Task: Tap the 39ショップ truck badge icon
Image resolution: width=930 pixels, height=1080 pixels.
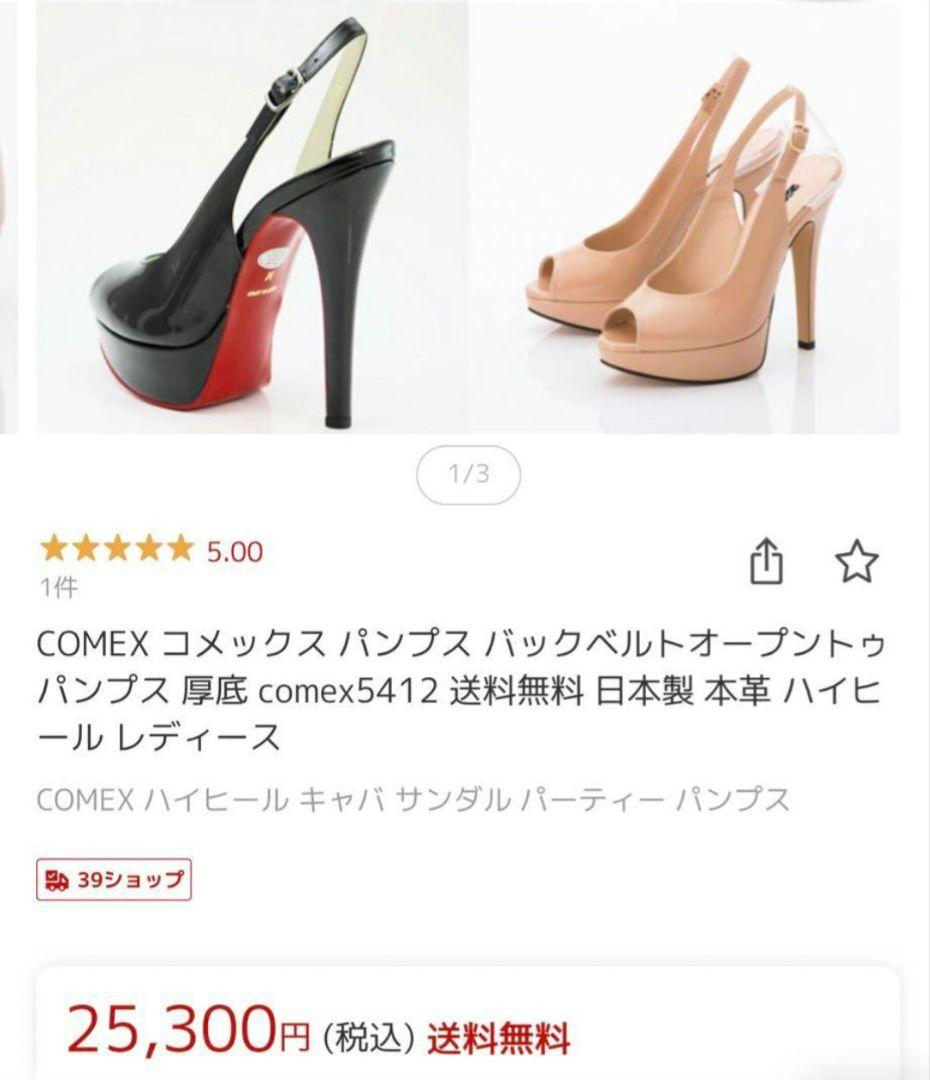Action: pyautogui.click(x=55, y=880)
